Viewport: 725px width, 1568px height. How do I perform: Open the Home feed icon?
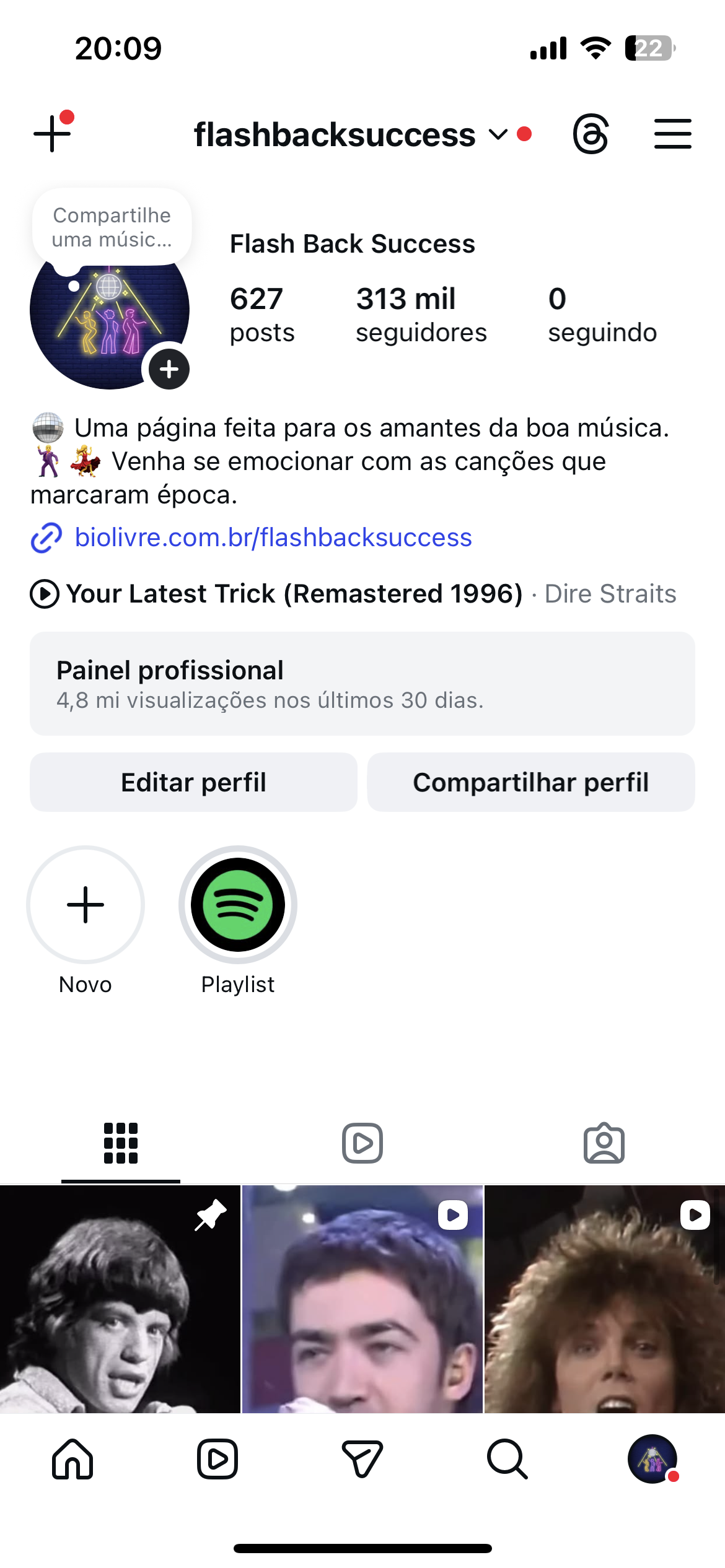(x=72, y=1460)
